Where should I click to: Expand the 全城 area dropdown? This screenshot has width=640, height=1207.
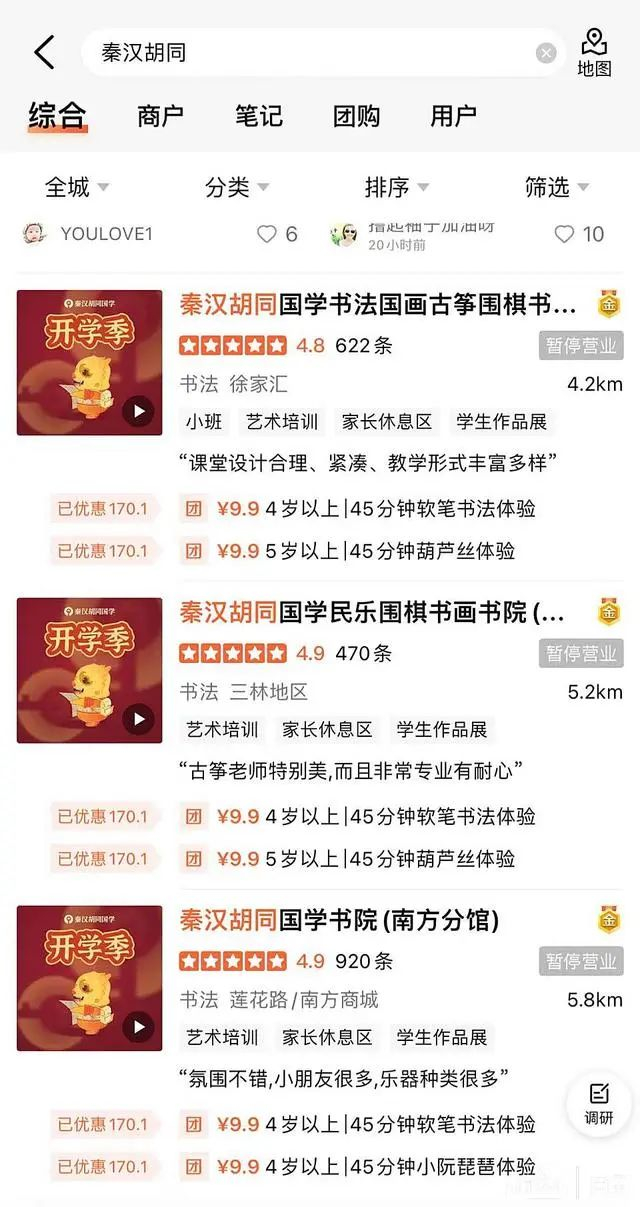coord(77,187)
